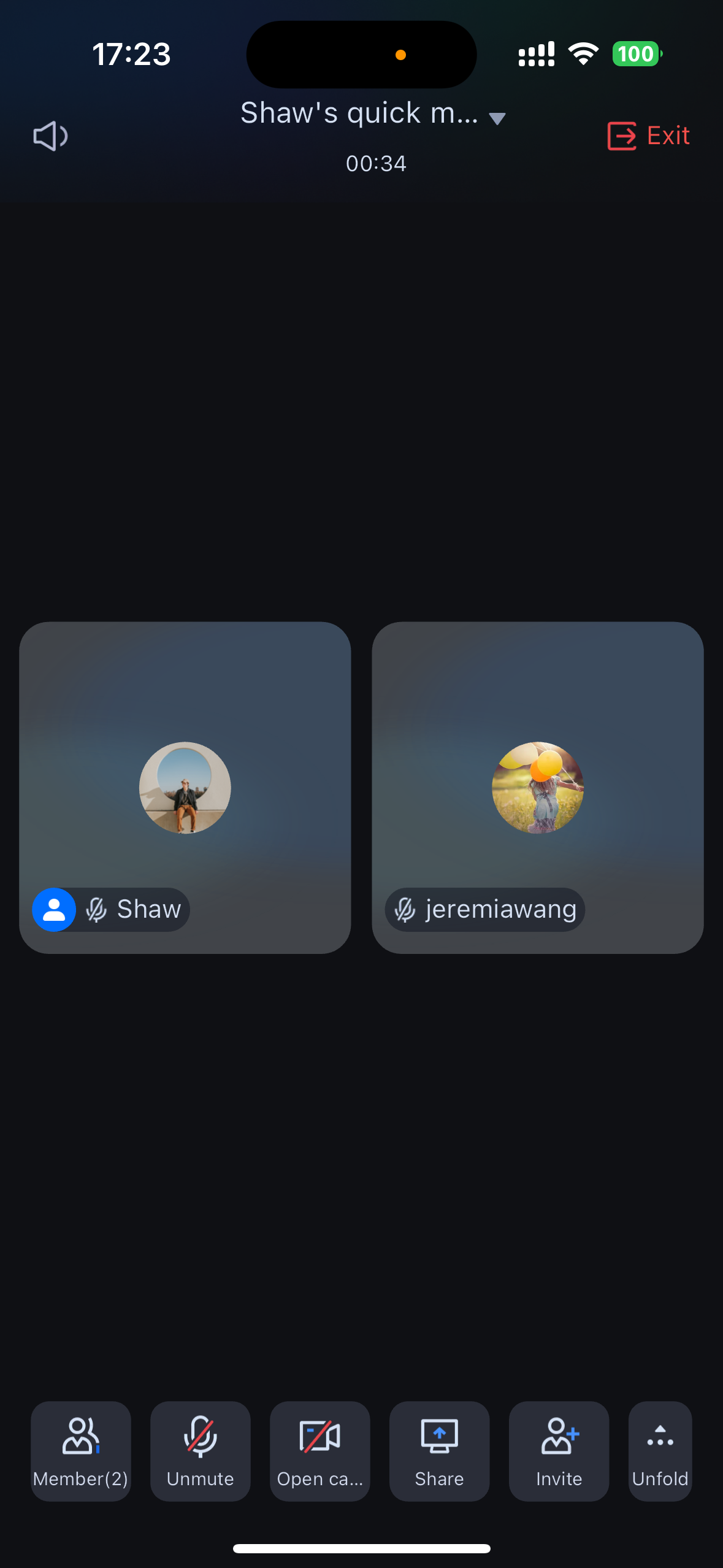Exit the meeting

[648, 136]
